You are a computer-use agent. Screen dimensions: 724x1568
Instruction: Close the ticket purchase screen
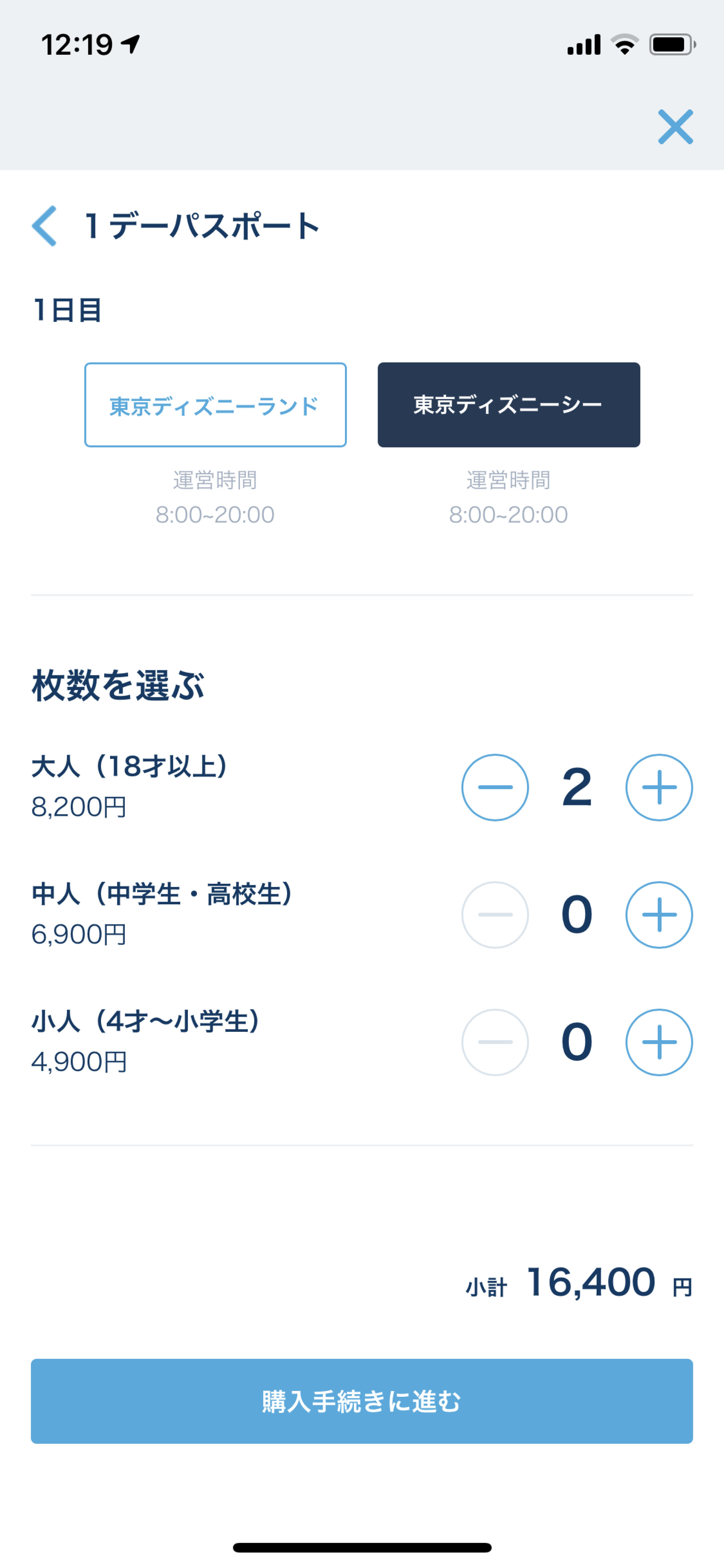675,127
